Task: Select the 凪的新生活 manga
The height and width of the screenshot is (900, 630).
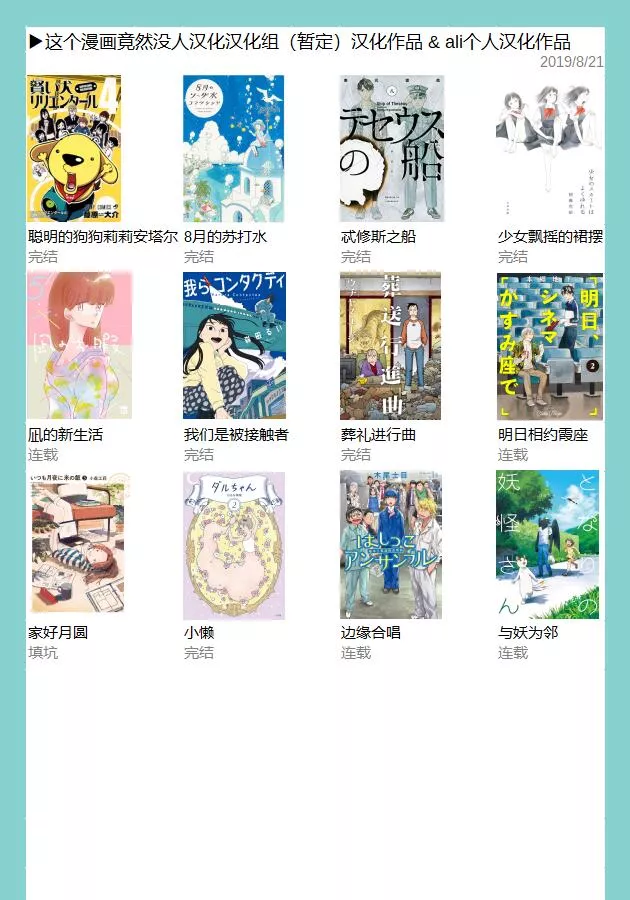Action: 79,346
